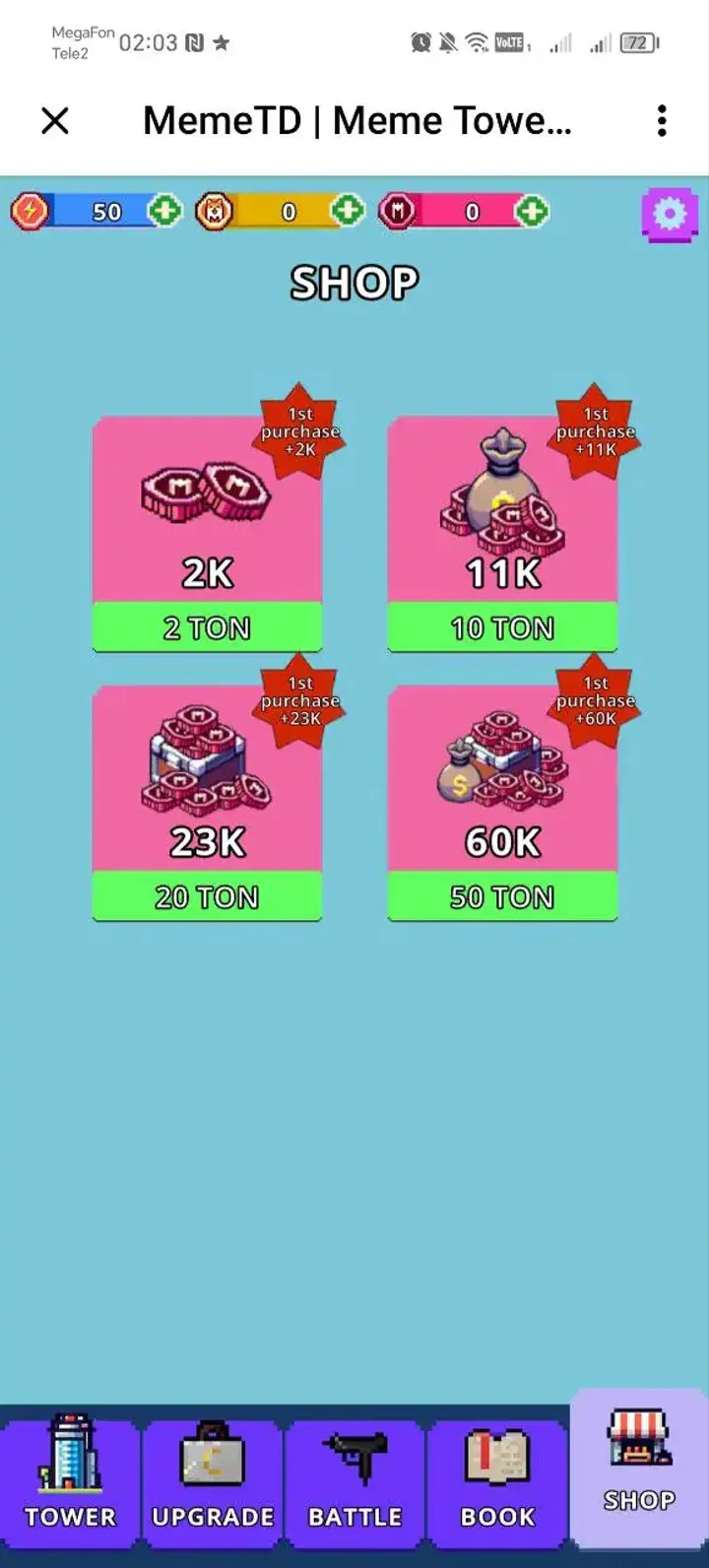Add pink M coins with plus icon

531,211
